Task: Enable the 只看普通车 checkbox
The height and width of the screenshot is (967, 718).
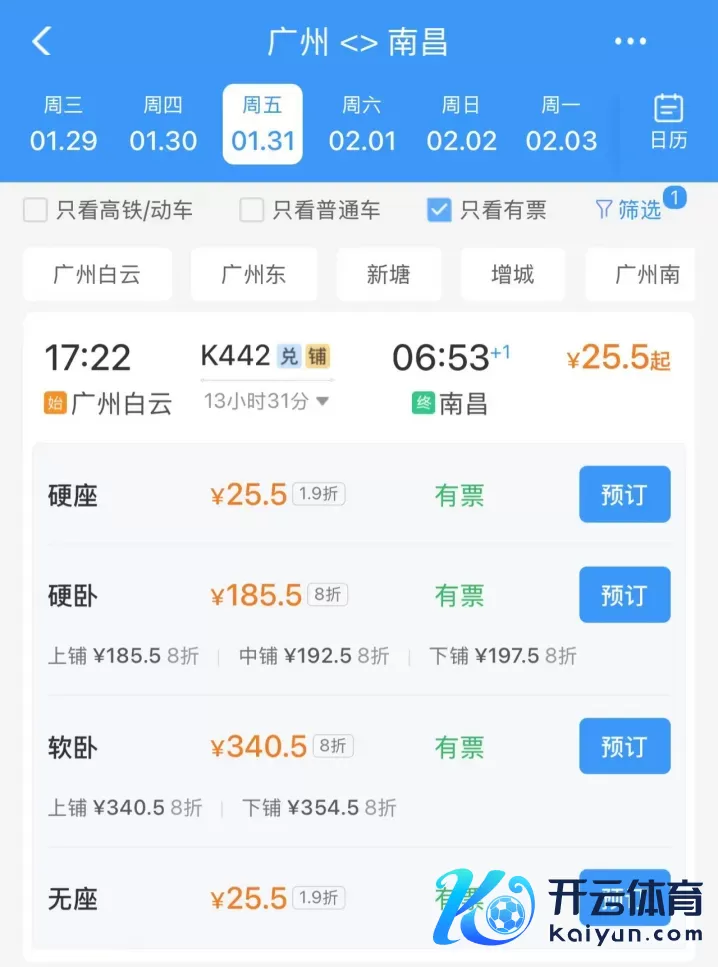Action: 252,210
